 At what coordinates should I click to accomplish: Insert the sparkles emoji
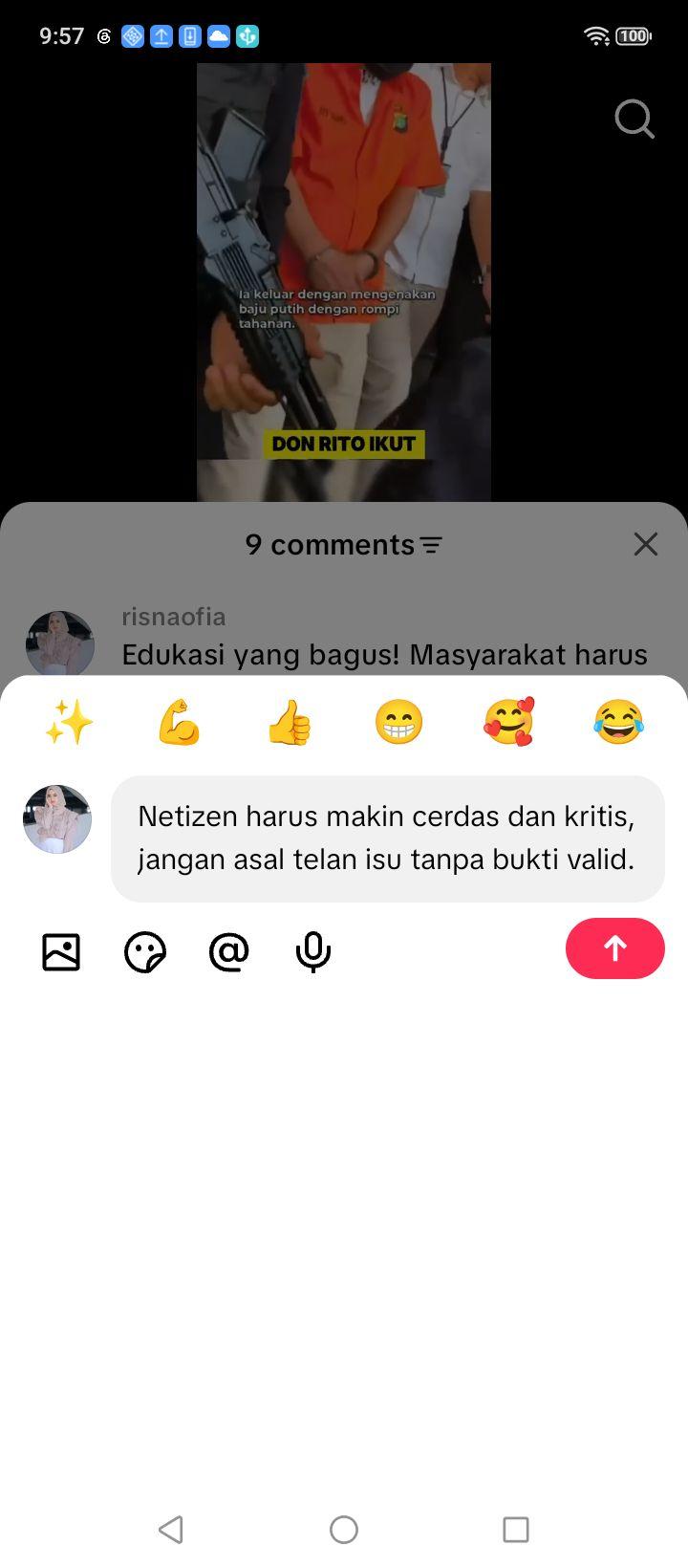pyautogui.click(x=70, y=722)
